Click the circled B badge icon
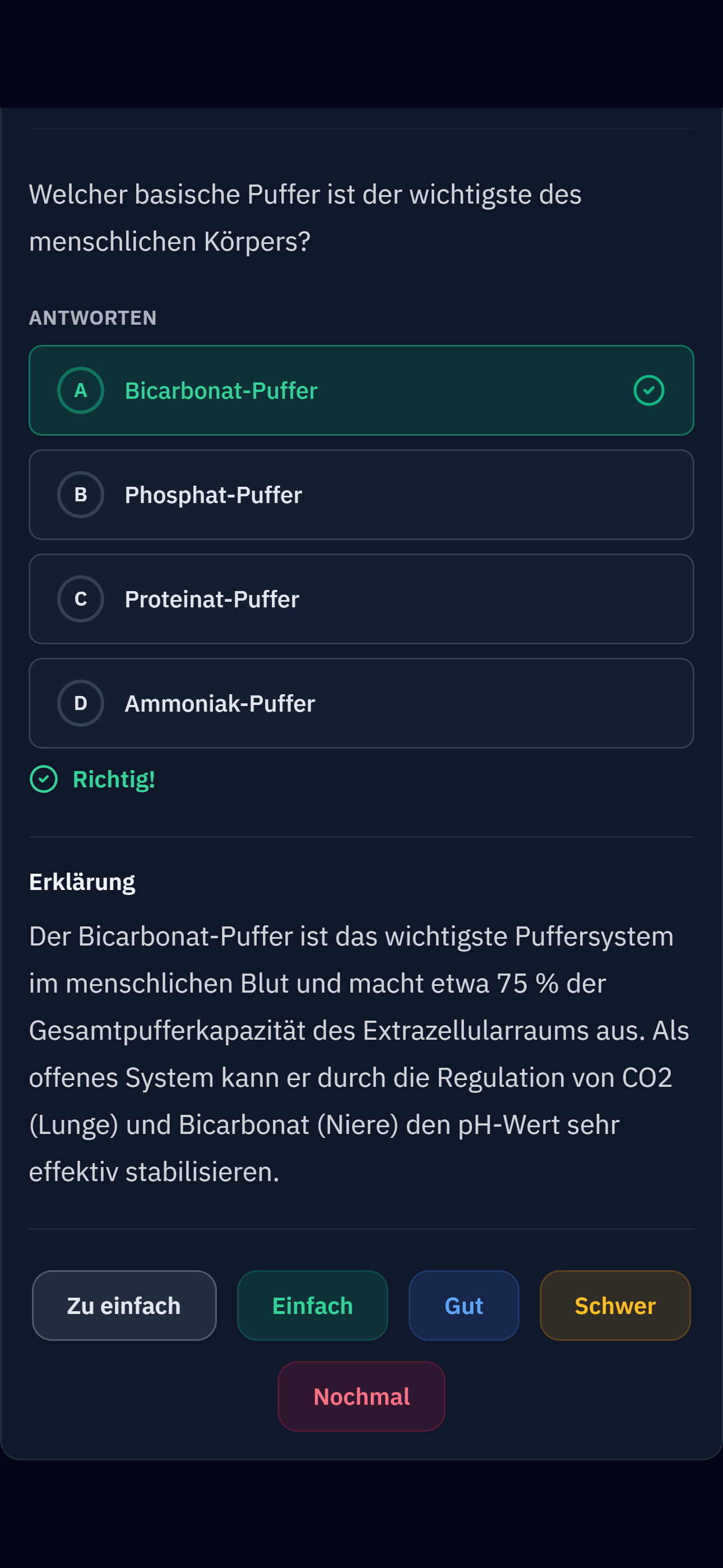723x1568 pixels. pos(80,494)
